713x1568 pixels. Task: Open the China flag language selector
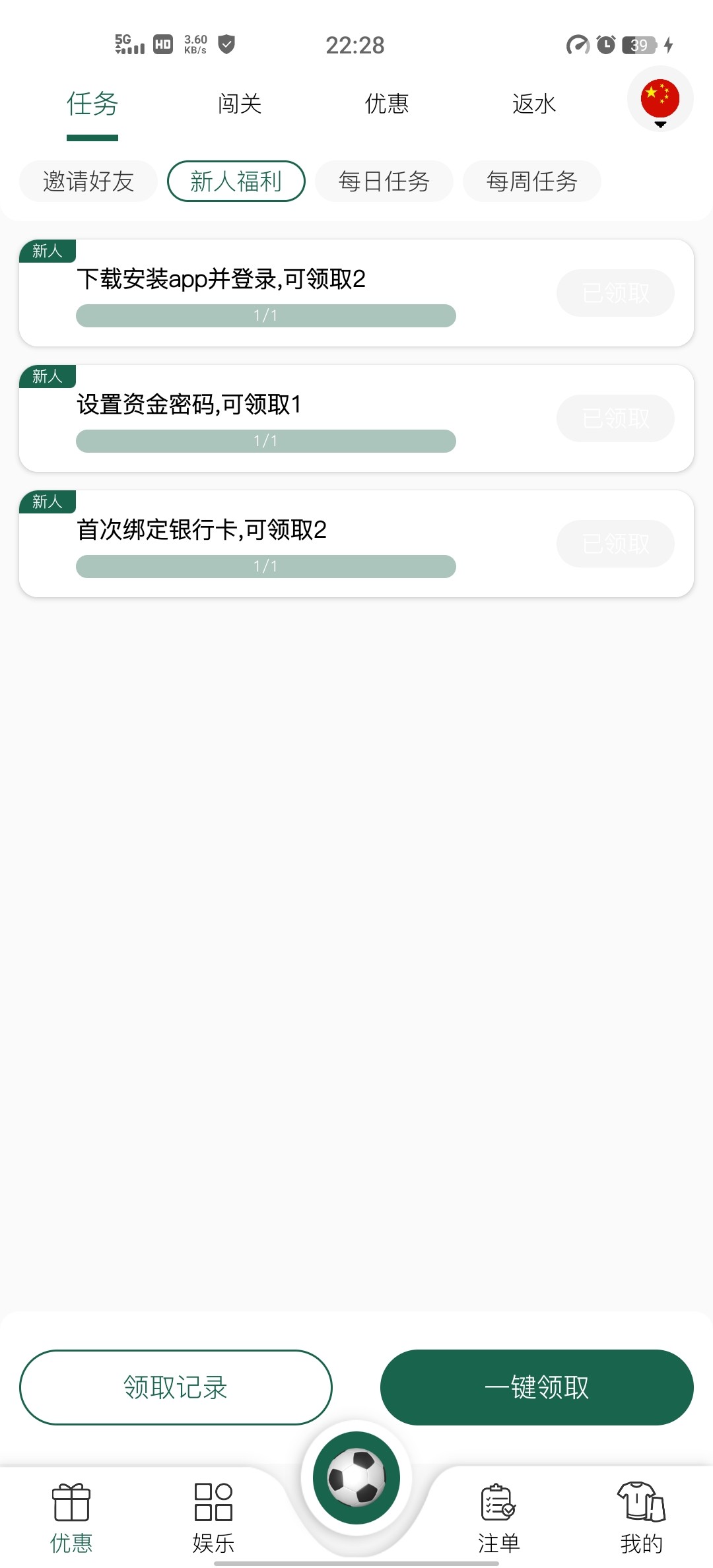tap(660, 99)
